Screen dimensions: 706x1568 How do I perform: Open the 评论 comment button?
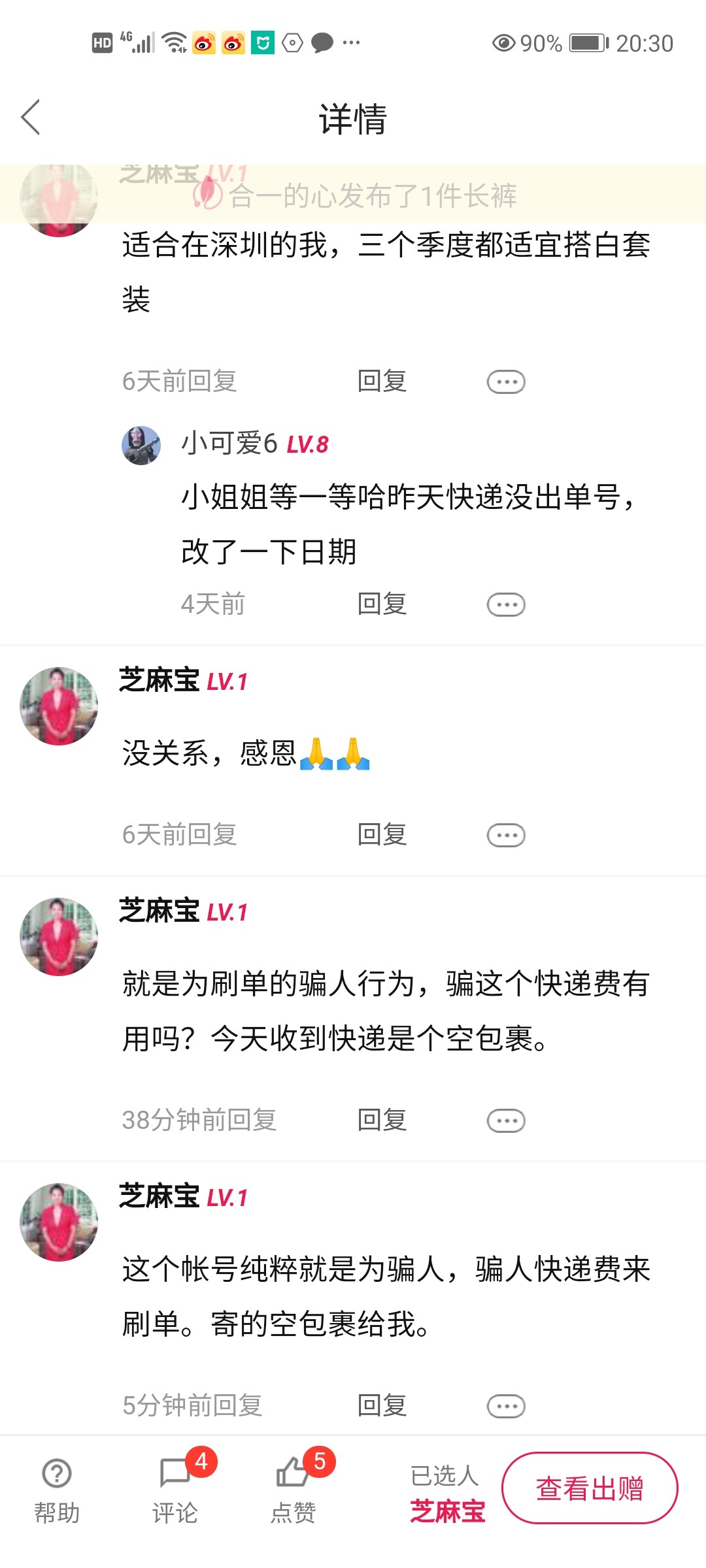click(175, 1488)
